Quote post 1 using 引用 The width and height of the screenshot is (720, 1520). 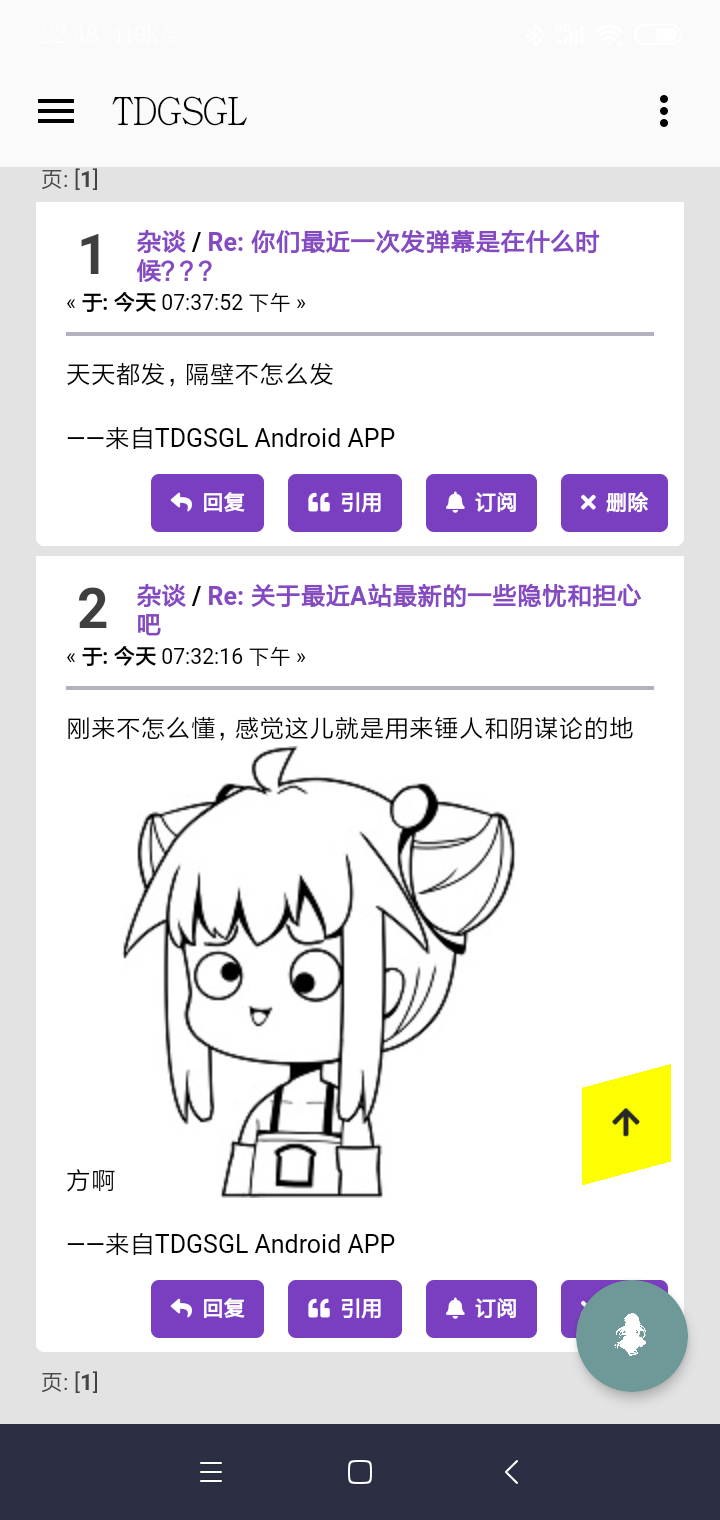coord(344,503)
